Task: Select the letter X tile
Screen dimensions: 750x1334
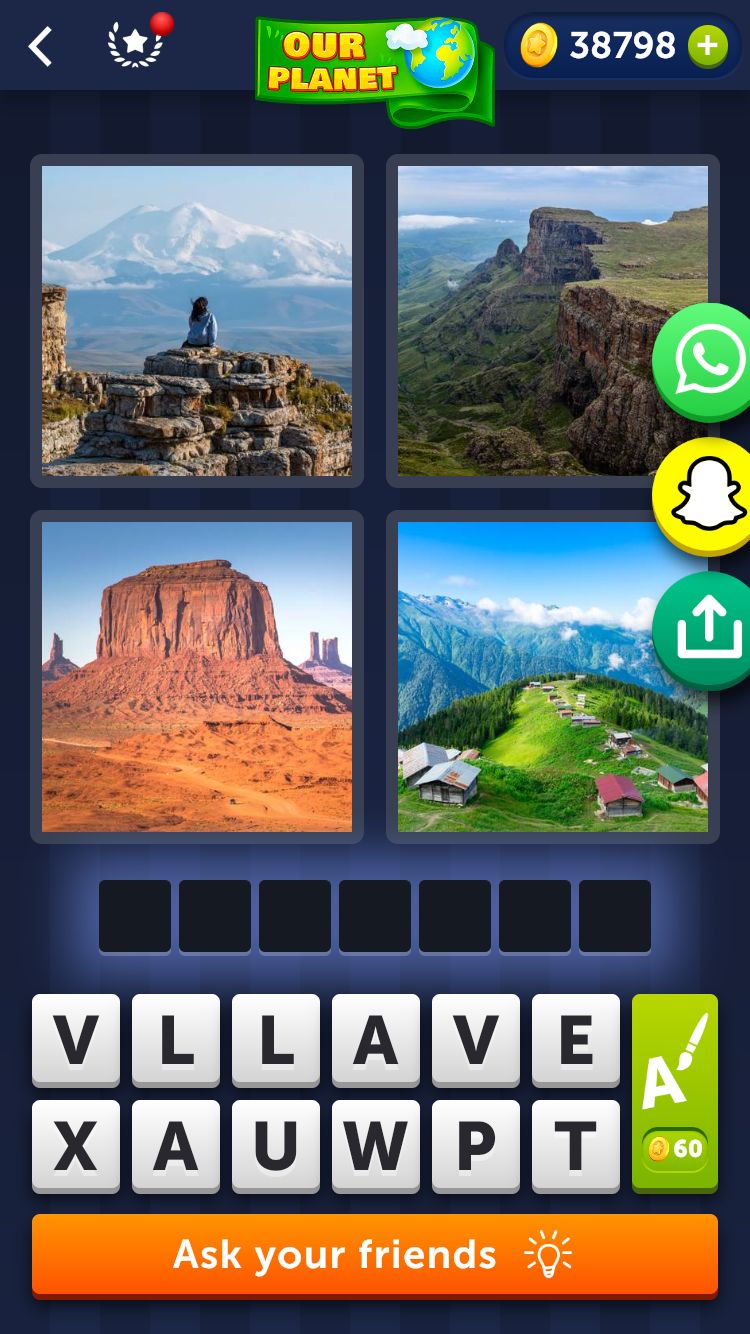Action: pyautogui.click(x=76, y=1146)
